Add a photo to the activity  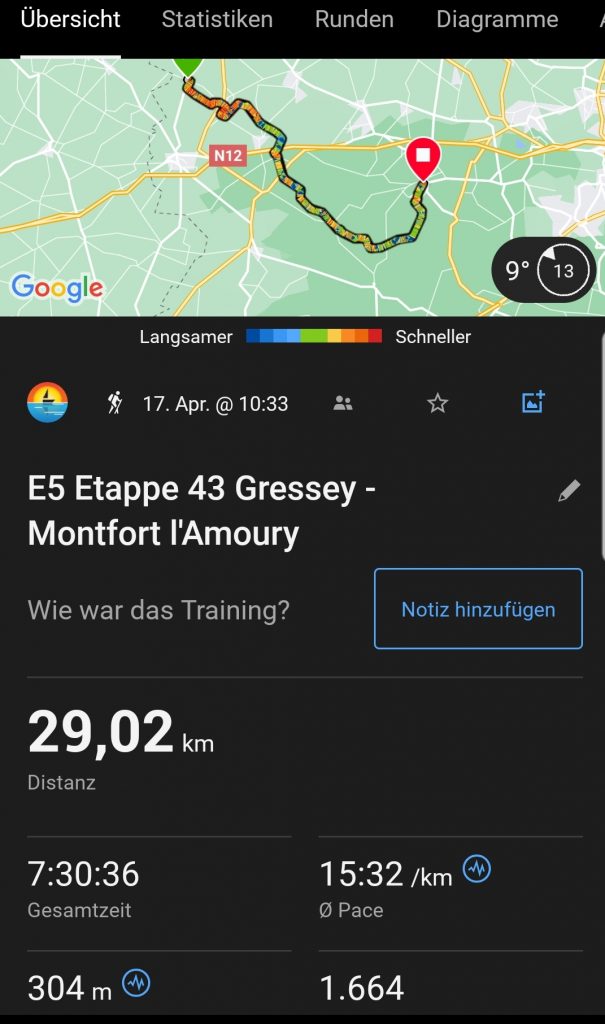(534, 402)
